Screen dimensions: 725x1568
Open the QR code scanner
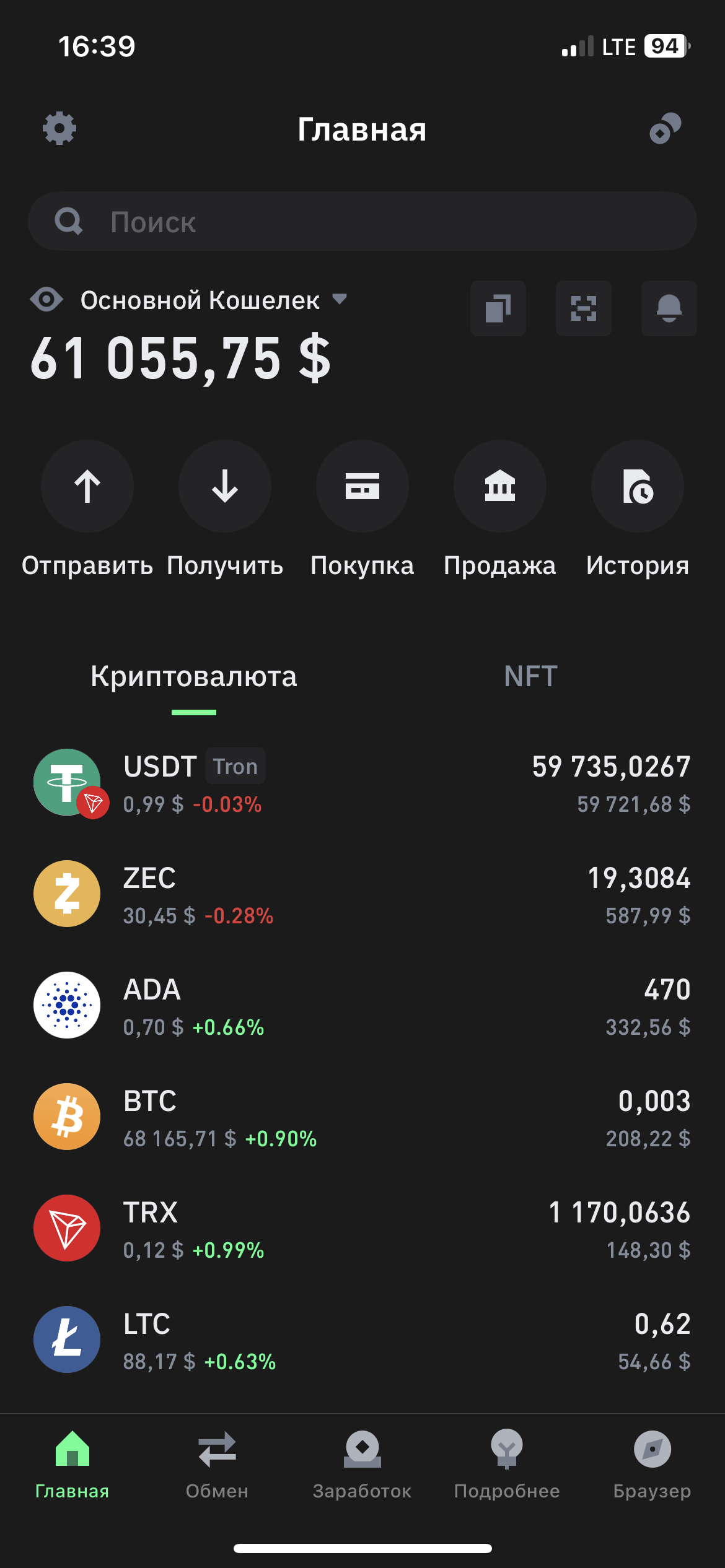[x=583, y=308]
